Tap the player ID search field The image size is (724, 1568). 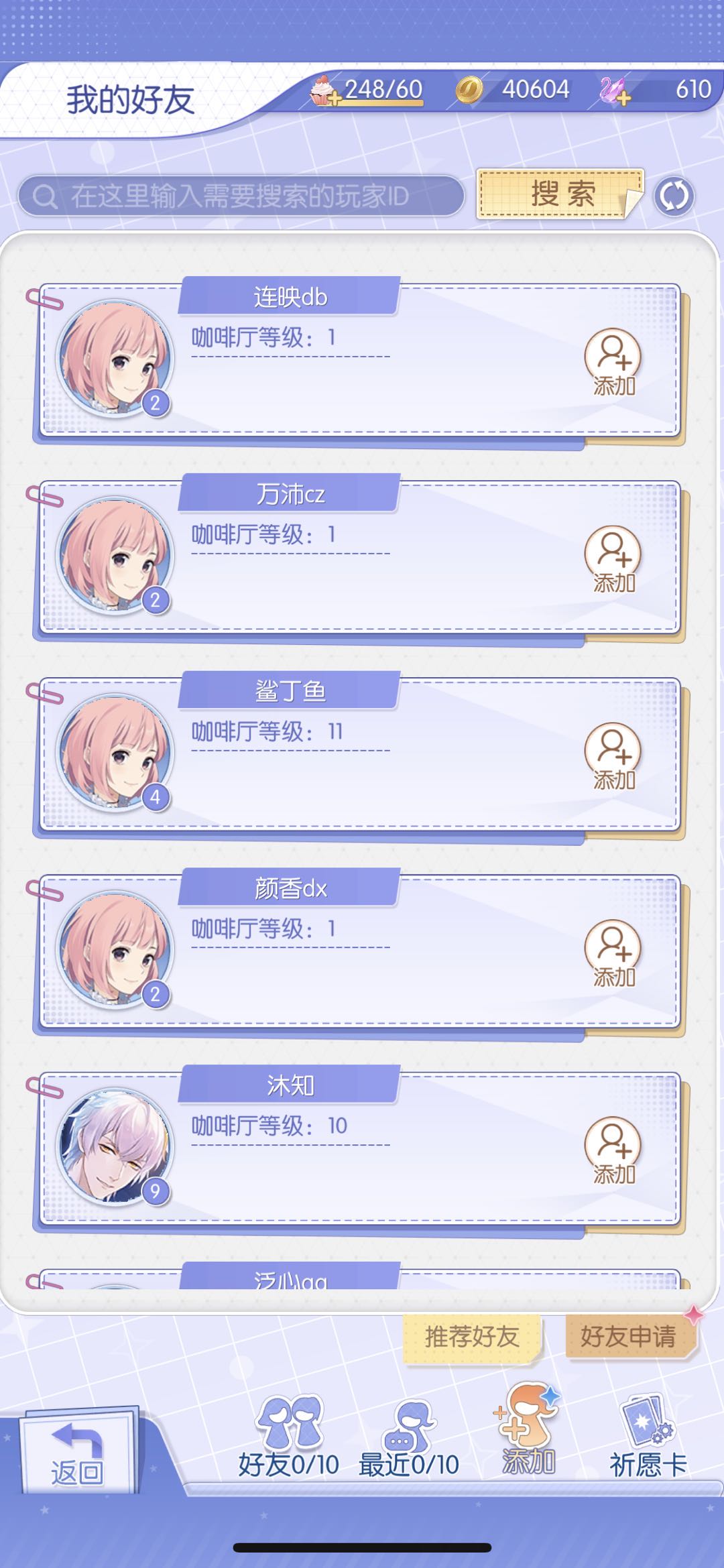241,196
